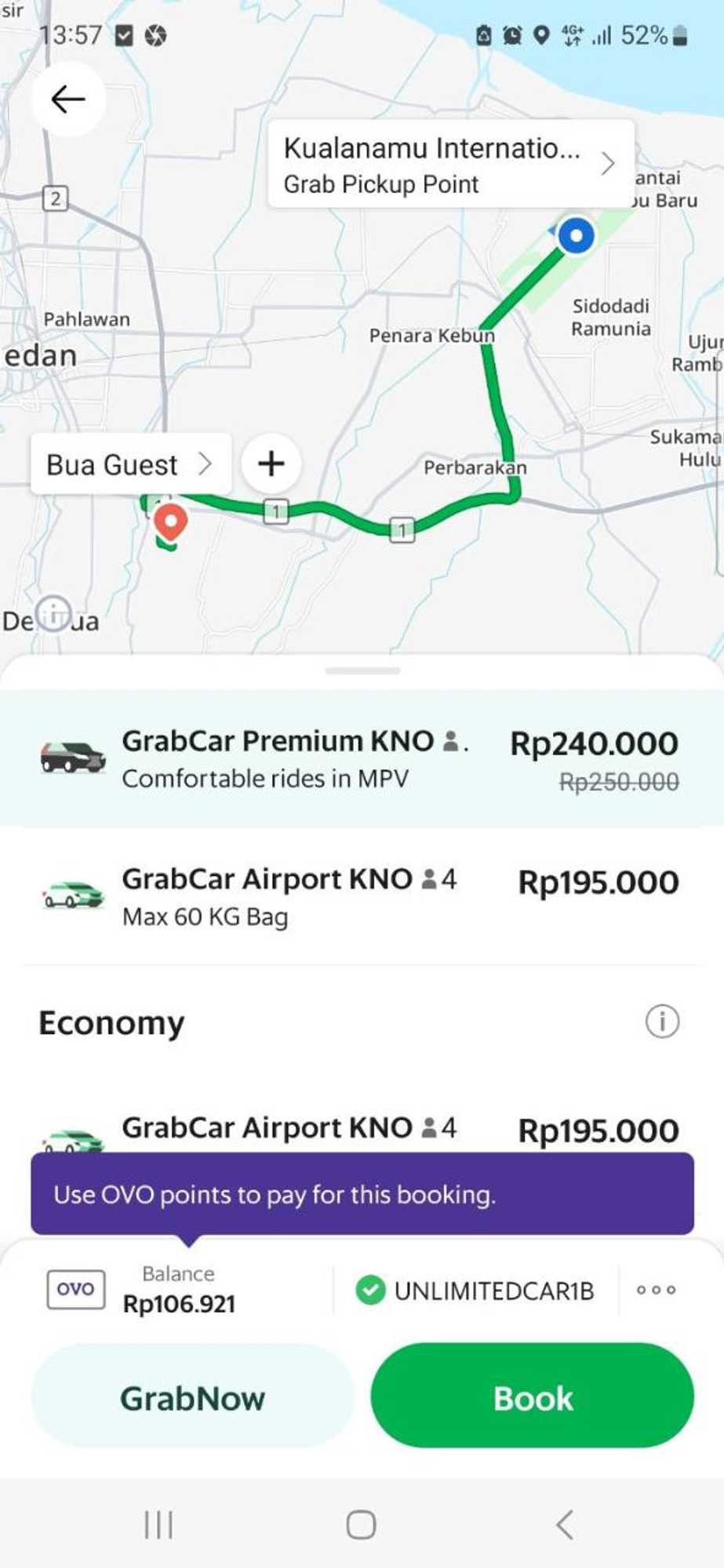Select the GrabCar Premium KNO car icon
Viewport: 724px width, 1568px height.
point(71,757)
